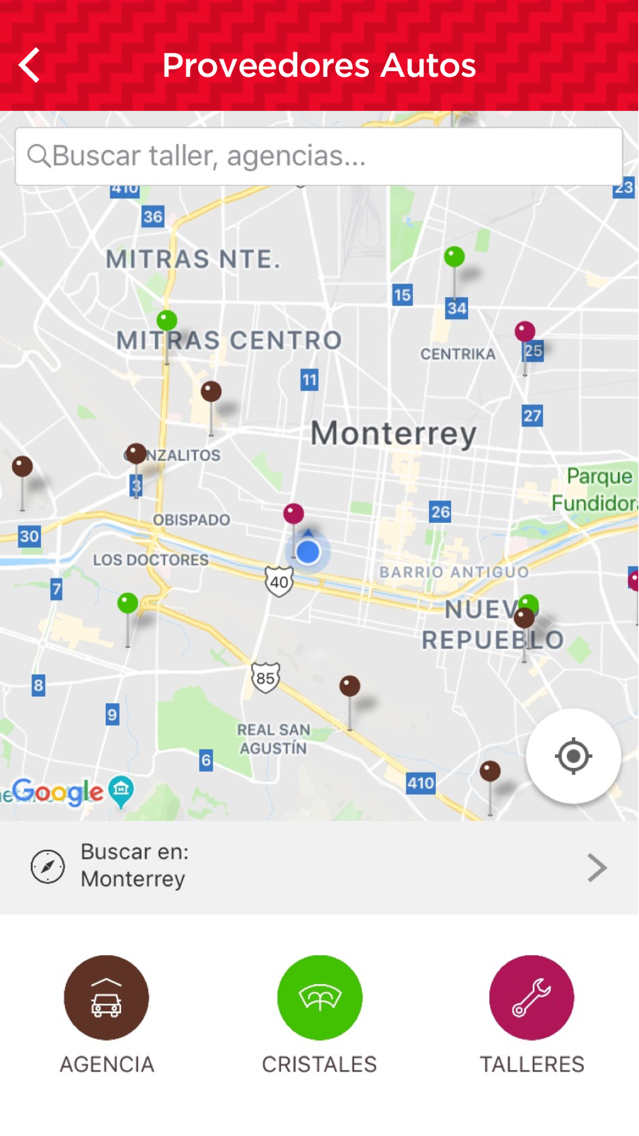Viewport: 639px width, 1136px height.
Task: Tap the Buscar taller, agencias search field
Action: click(319, 156)
